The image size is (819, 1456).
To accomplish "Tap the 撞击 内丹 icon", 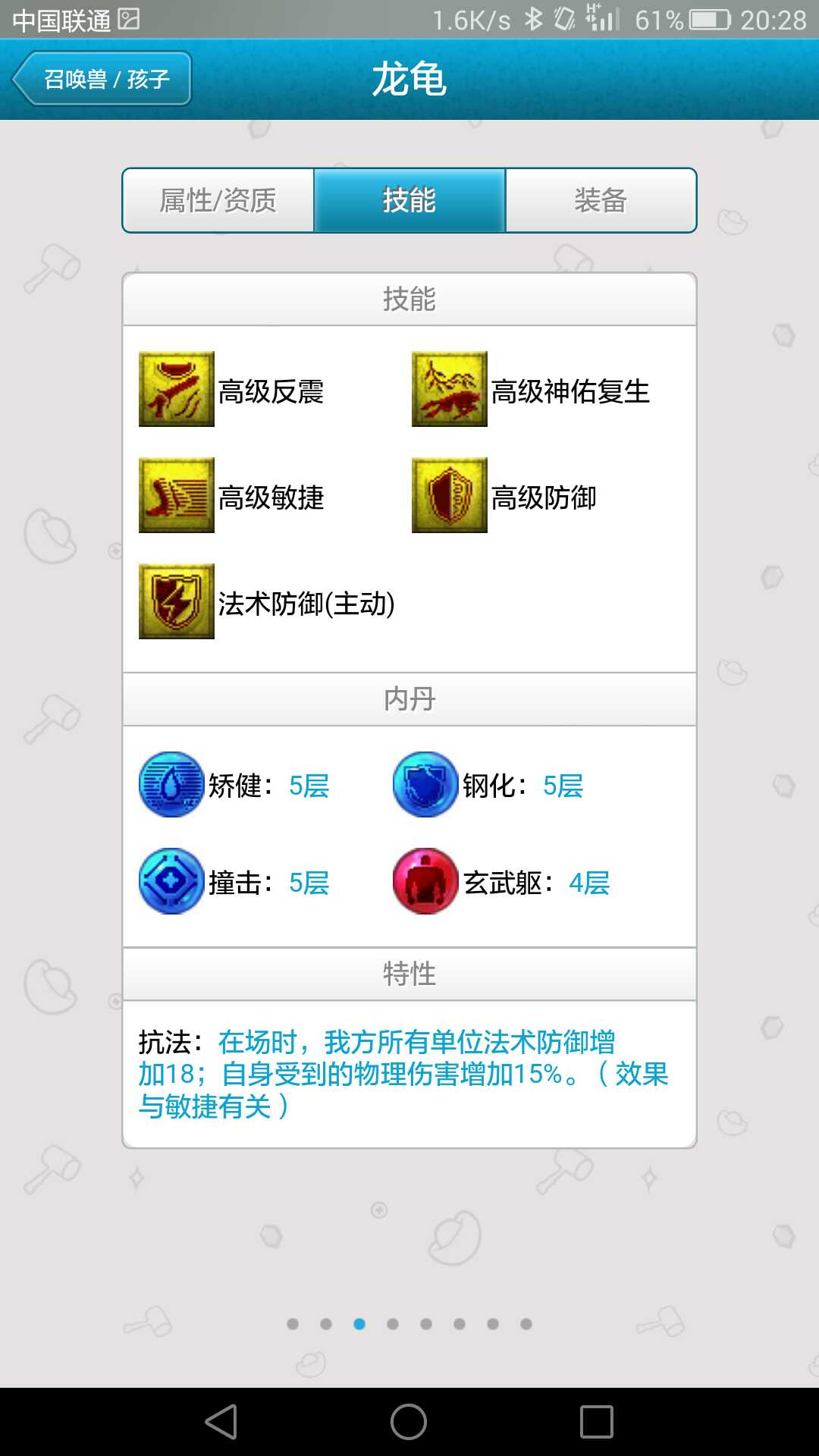I will point(172,882).
